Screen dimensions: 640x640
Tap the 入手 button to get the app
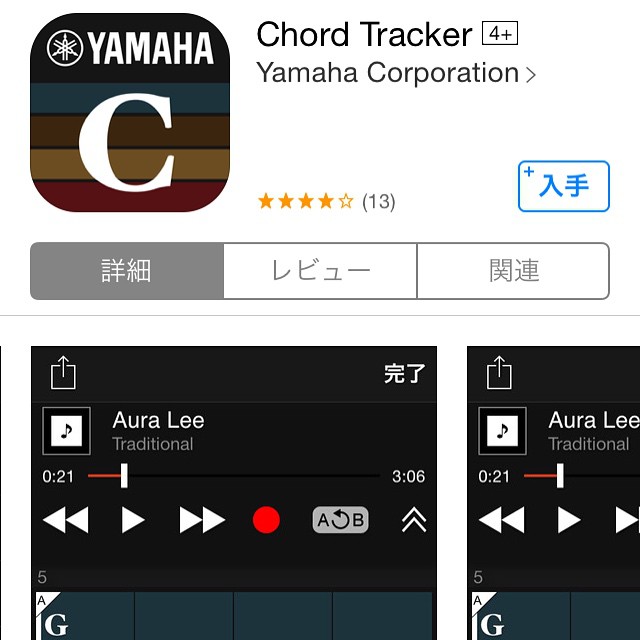563,186
